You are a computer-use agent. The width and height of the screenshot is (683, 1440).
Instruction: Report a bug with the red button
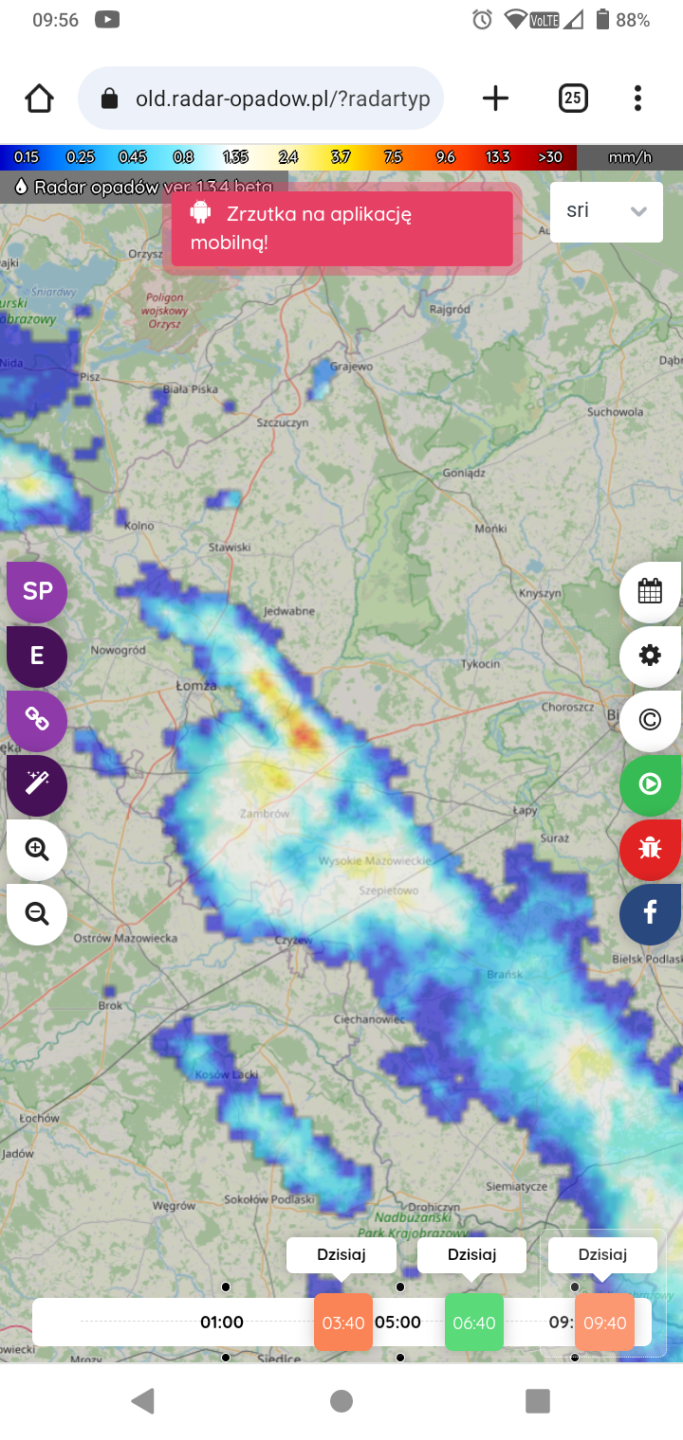(650, 850)
